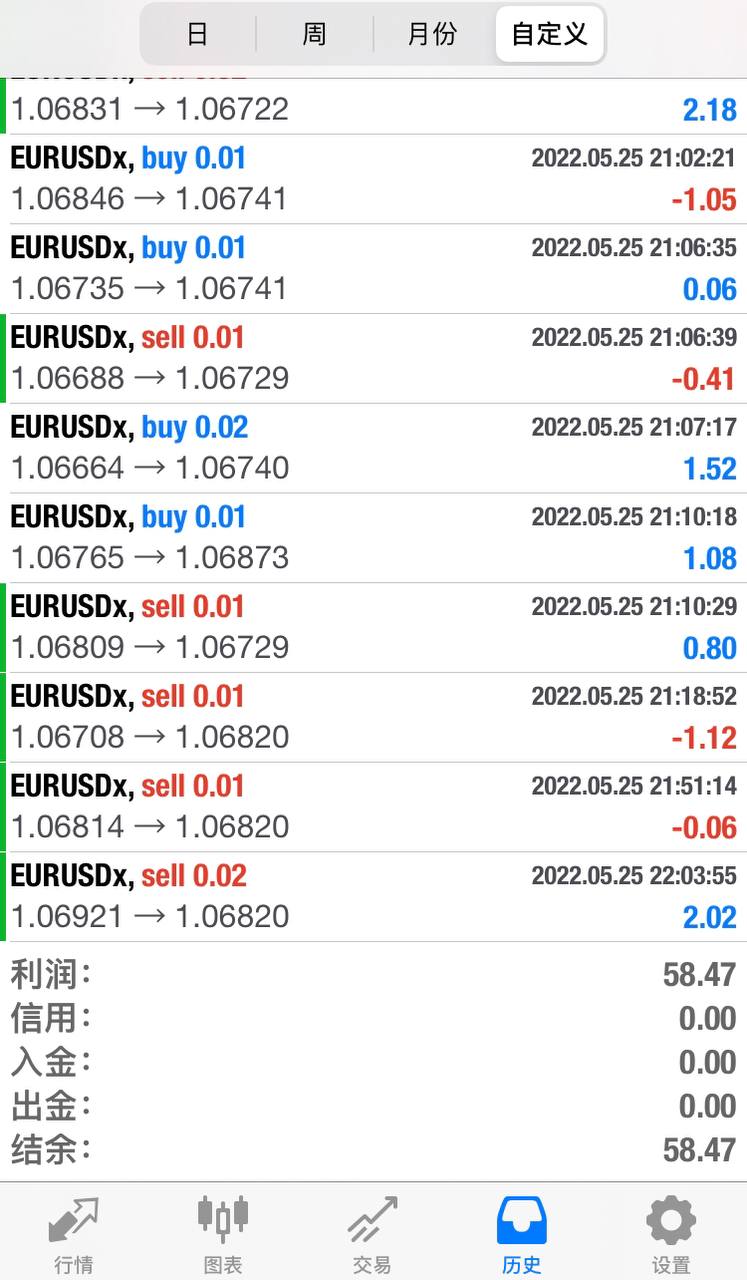View details of the 21:10:18 buy trade
This screenshot has width=747, height=1280.
[373, 538]
